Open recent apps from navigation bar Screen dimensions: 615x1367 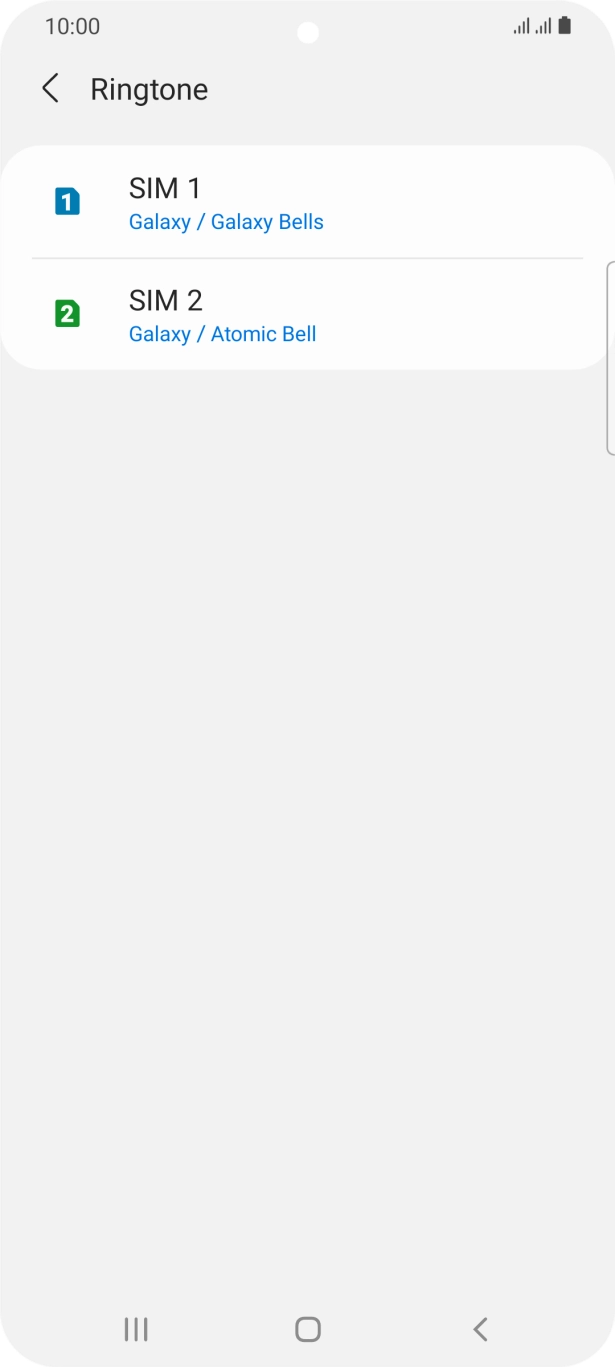136,1328
